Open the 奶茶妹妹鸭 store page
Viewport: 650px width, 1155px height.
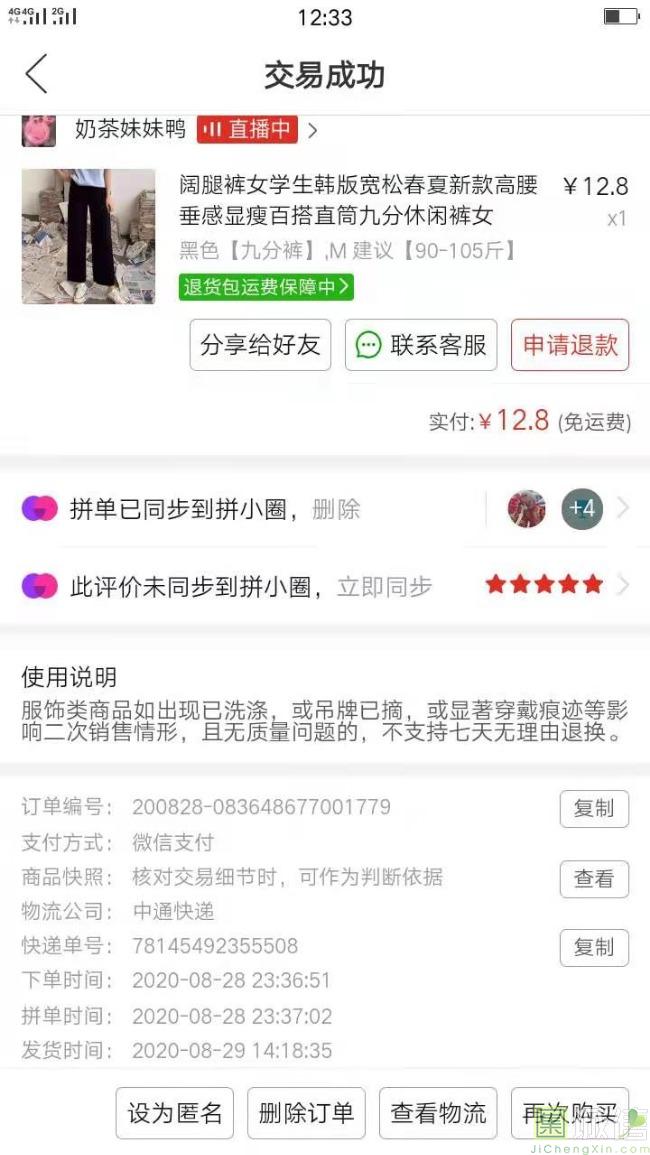pyautogui.click(x=130, y=129)
